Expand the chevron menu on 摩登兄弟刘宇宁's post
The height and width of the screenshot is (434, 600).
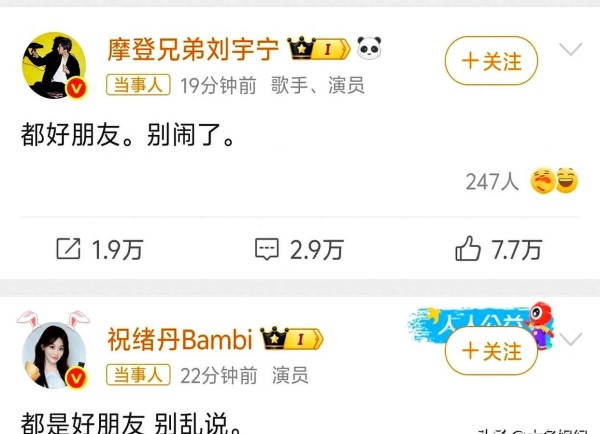tap(569, 50)
